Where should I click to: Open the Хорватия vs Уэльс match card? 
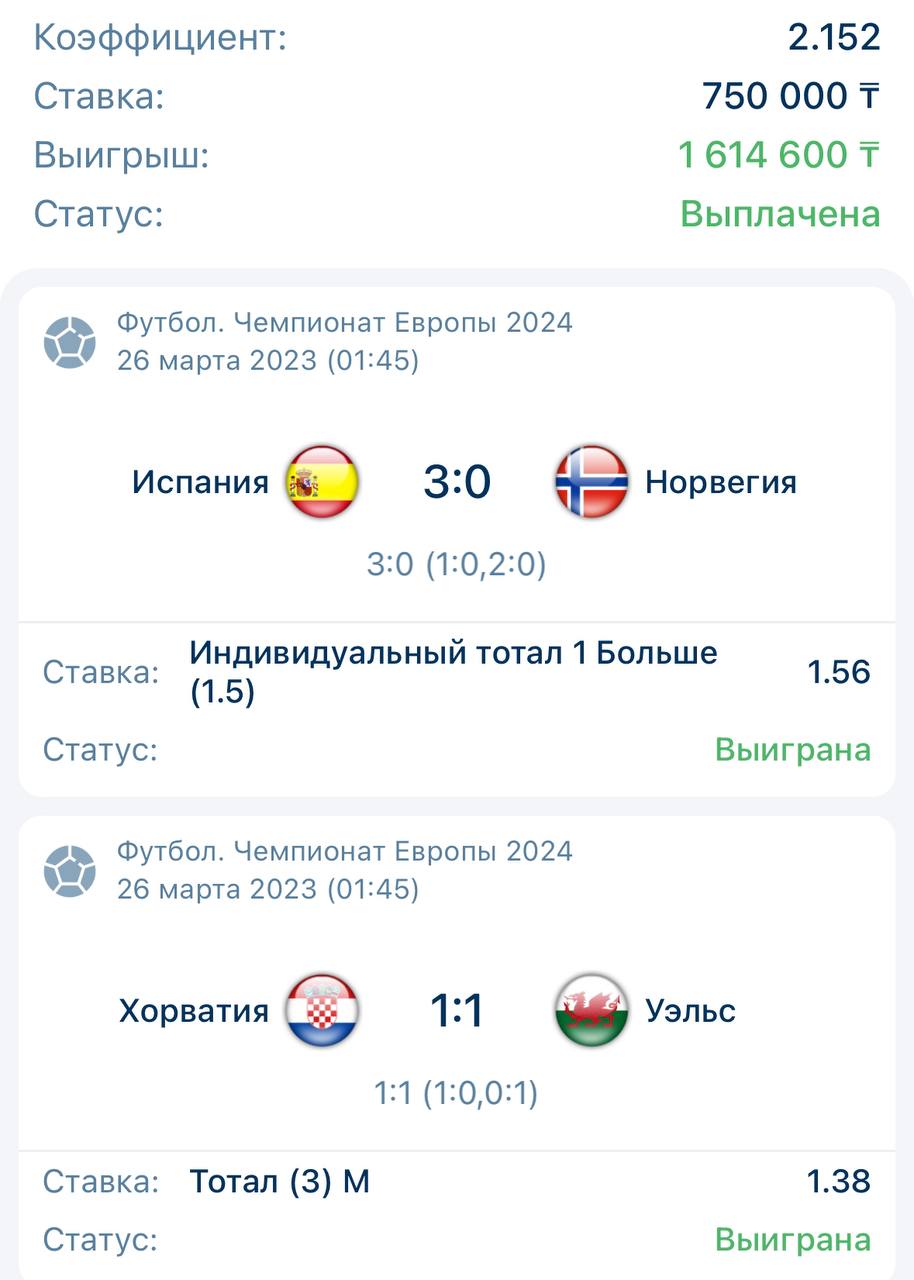(x=456, y=1011)
